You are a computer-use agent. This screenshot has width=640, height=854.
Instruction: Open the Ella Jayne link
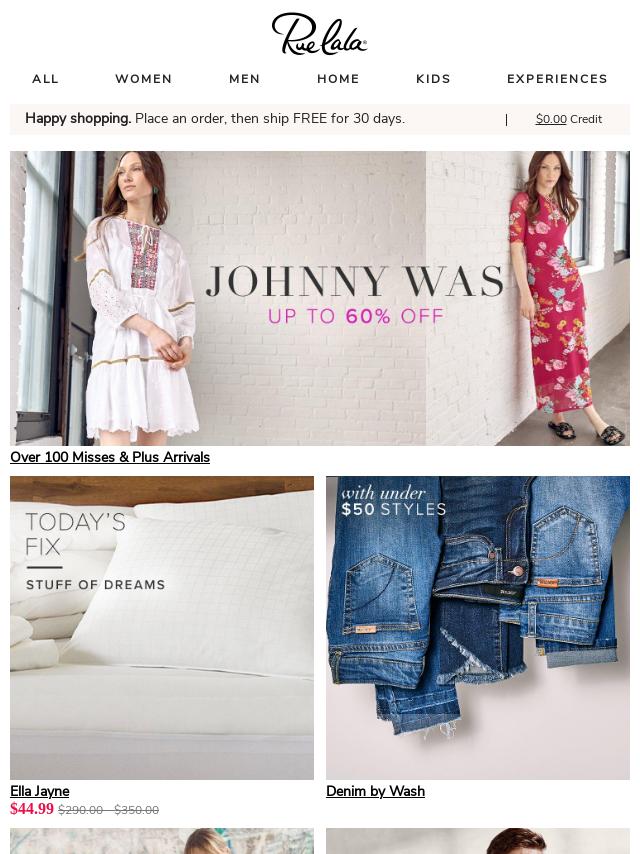click(x=40, y=791)
